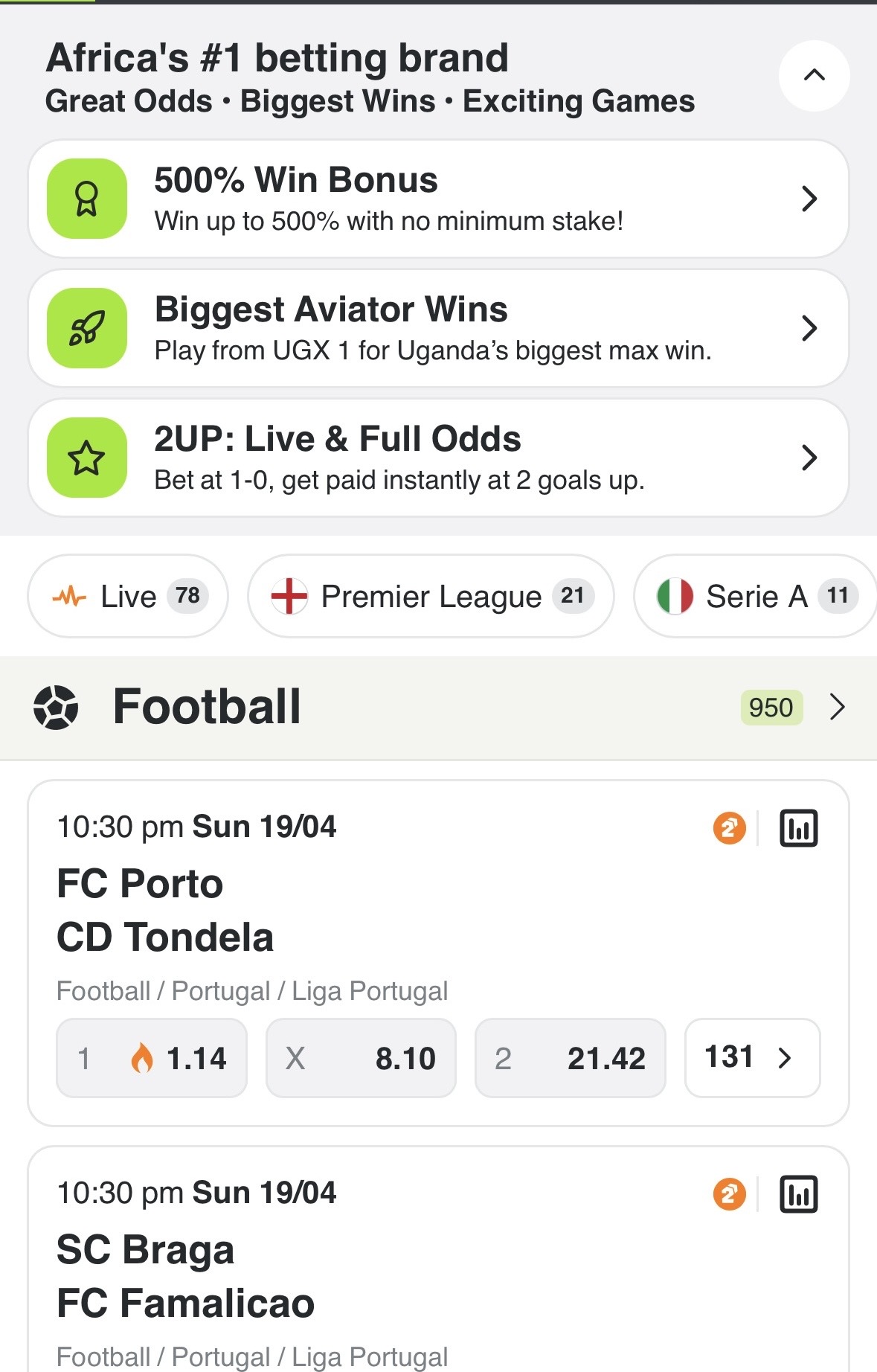This screenshot has height=1372, width=877.
Task: Open 2UP: Live & Full Odds promotion
Action: coord(438,458)
